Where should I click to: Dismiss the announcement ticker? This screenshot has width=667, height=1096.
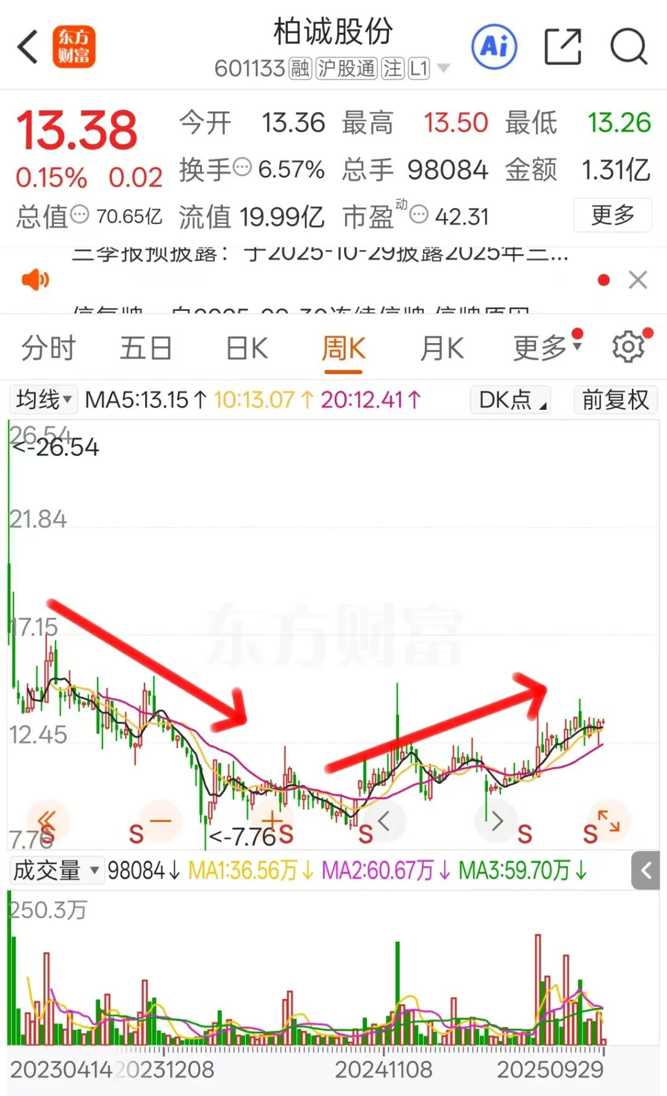(638, 280)
